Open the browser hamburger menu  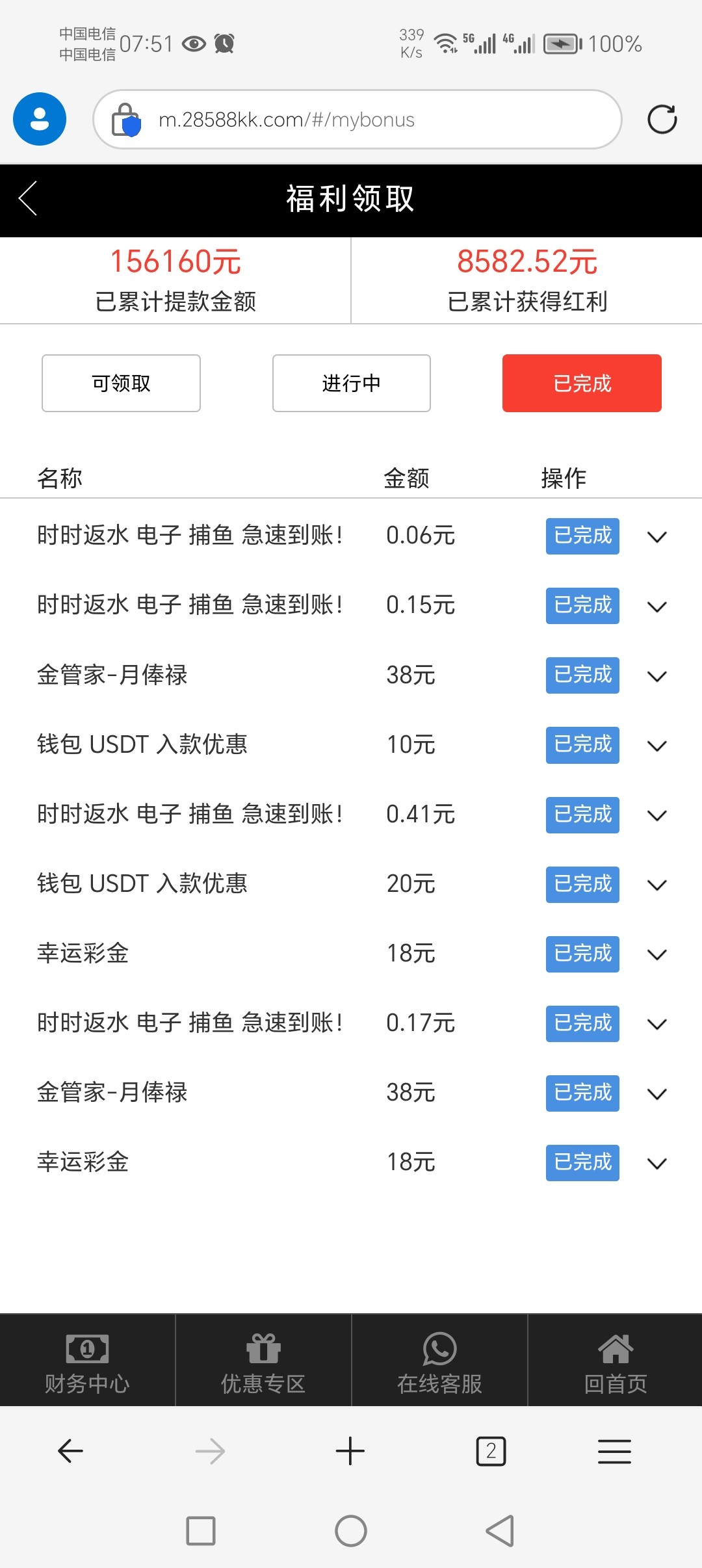614,1451
